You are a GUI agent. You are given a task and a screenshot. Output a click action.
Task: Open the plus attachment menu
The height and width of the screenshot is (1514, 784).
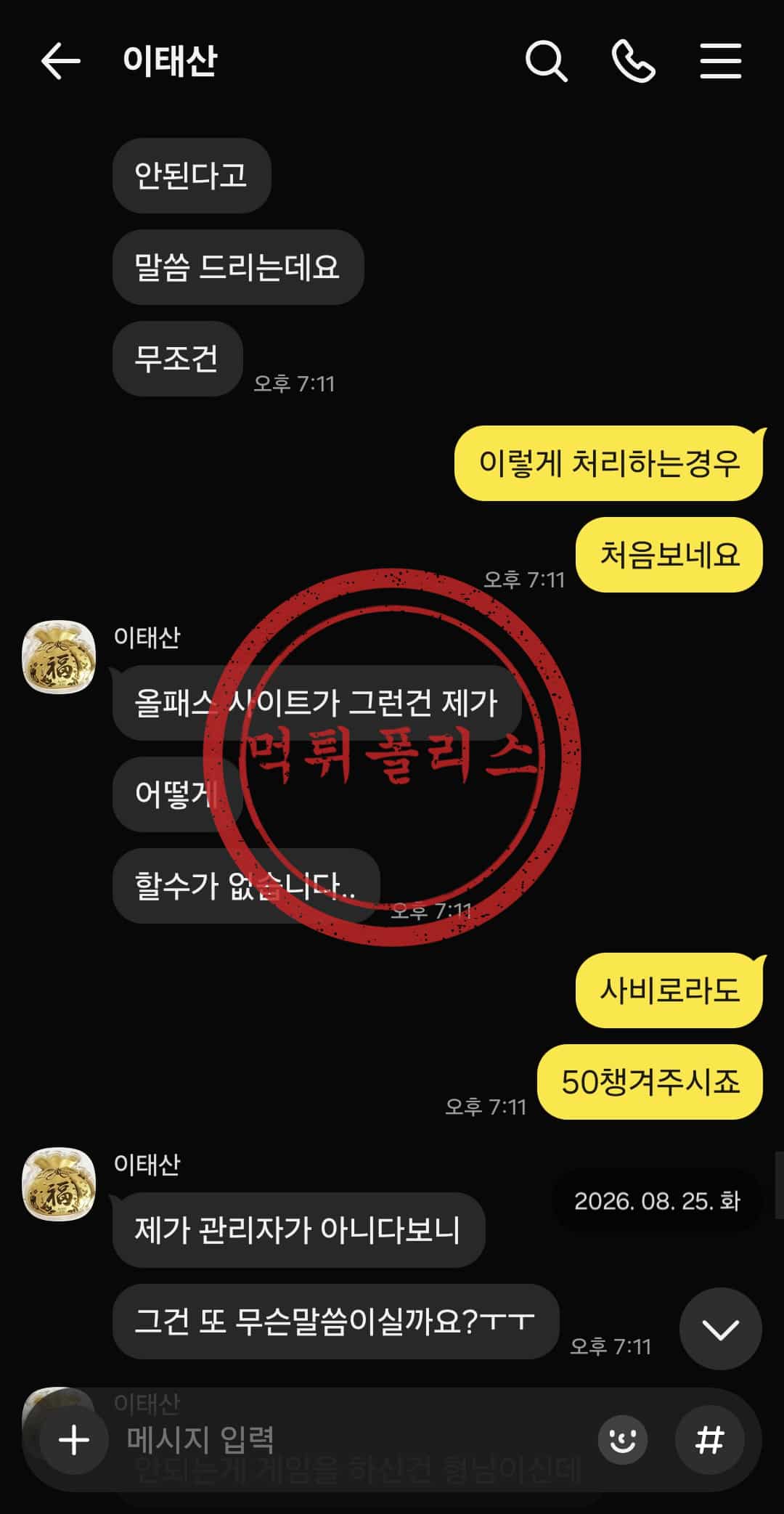click(74, 1439)
